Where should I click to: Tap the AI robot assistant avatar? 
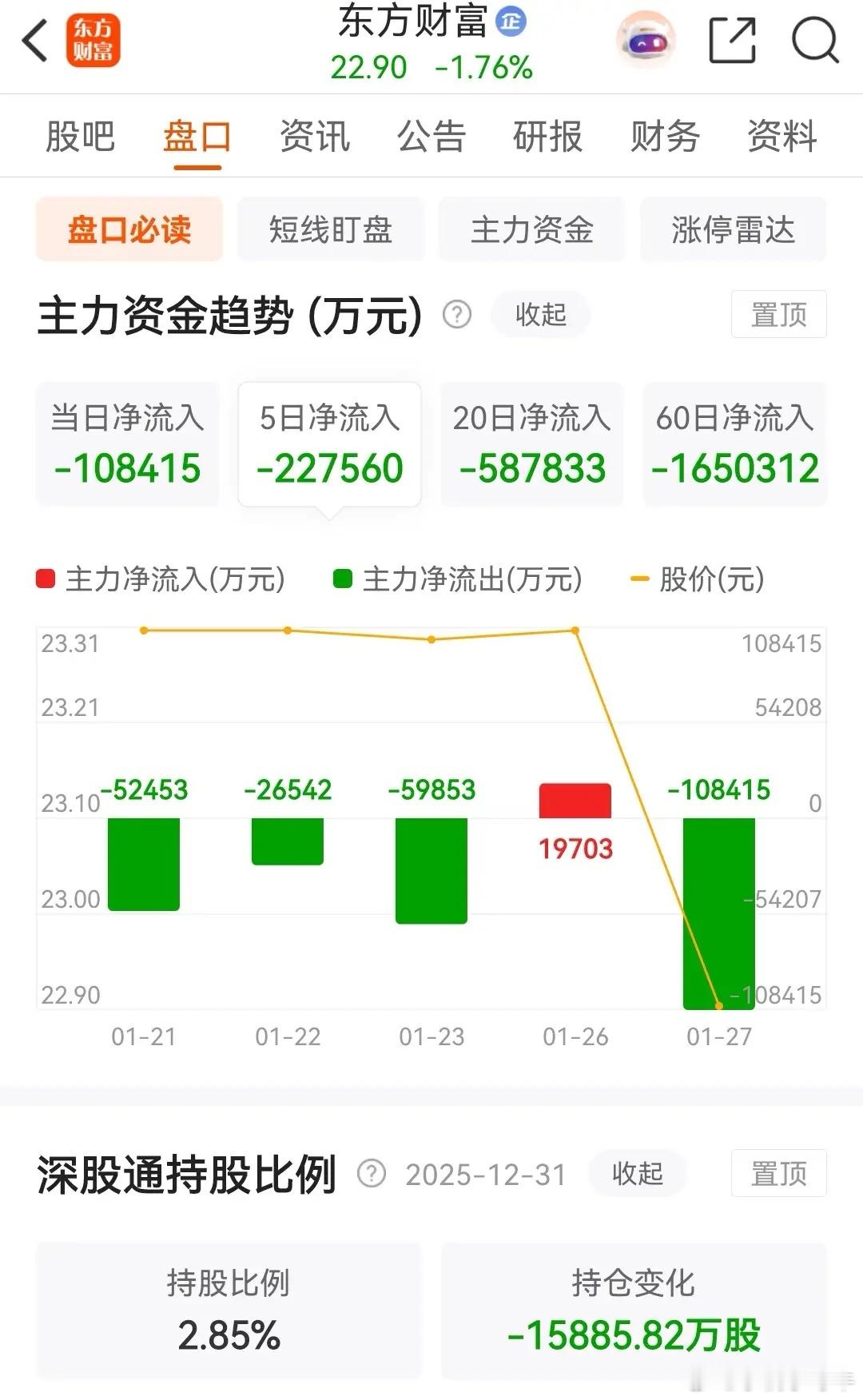click(x=644, y=39)
